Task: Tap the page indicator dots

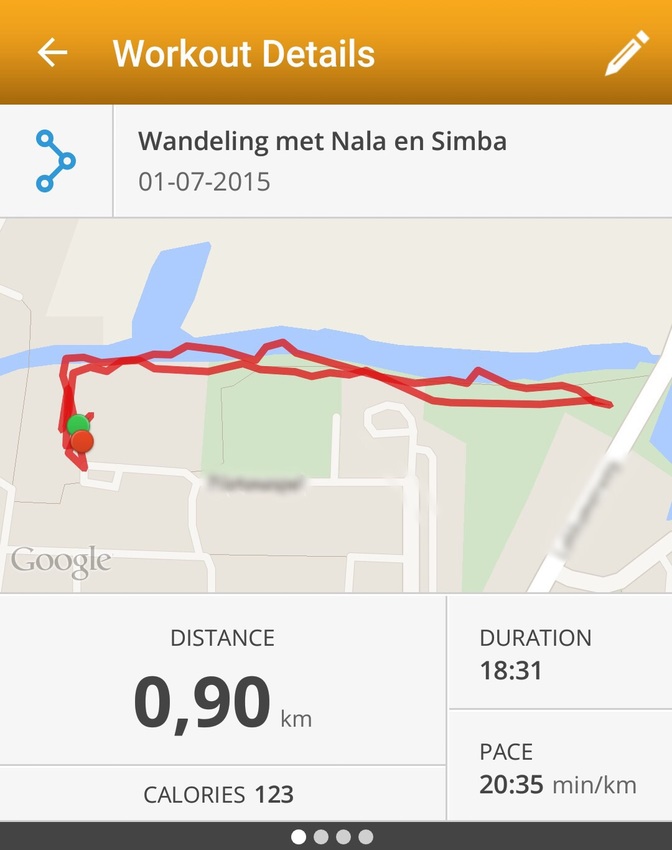Action: click(332, 836)
